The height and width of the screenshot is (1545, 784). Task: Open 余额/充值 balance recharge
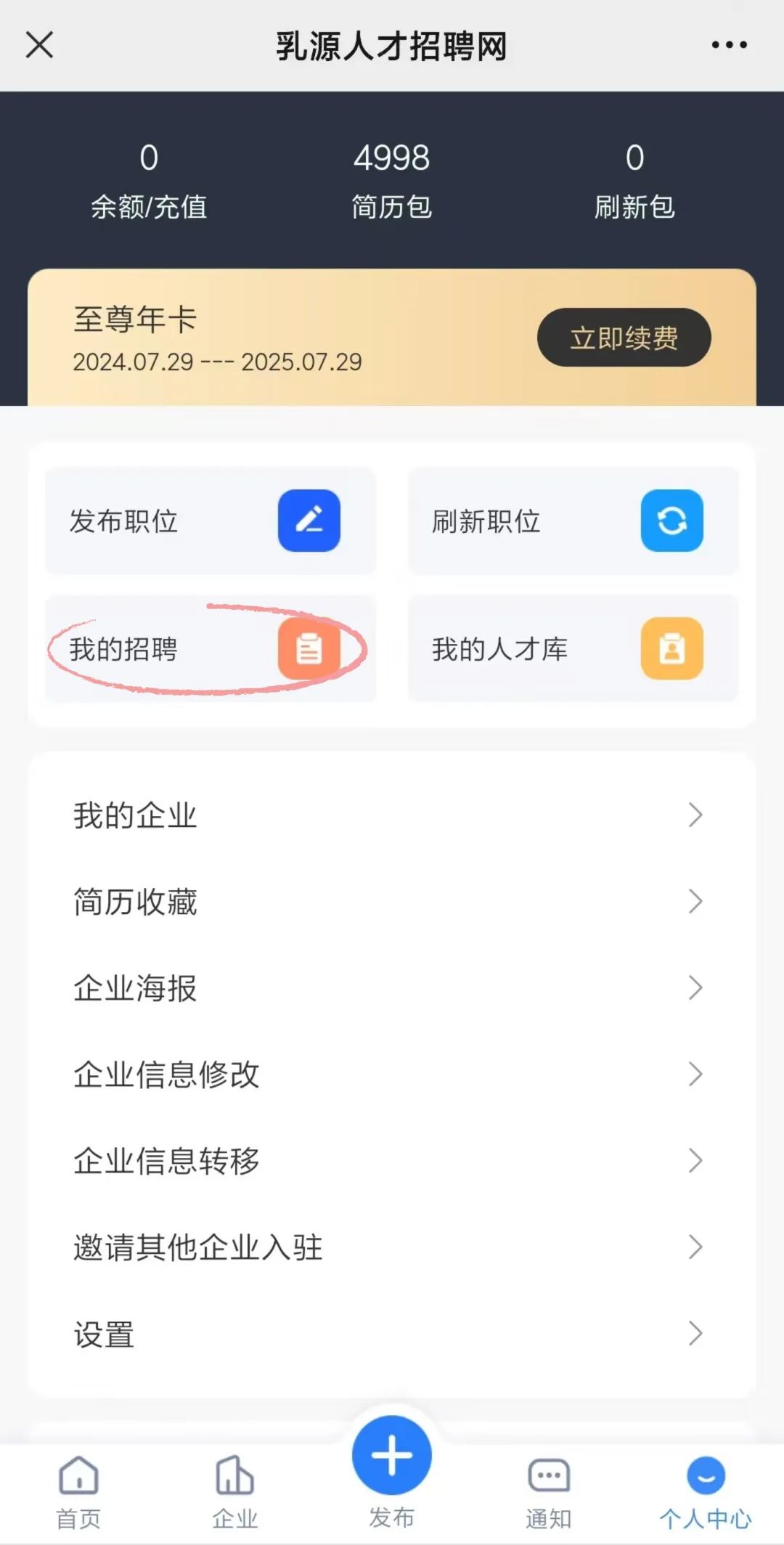click(x=149, y=182)
